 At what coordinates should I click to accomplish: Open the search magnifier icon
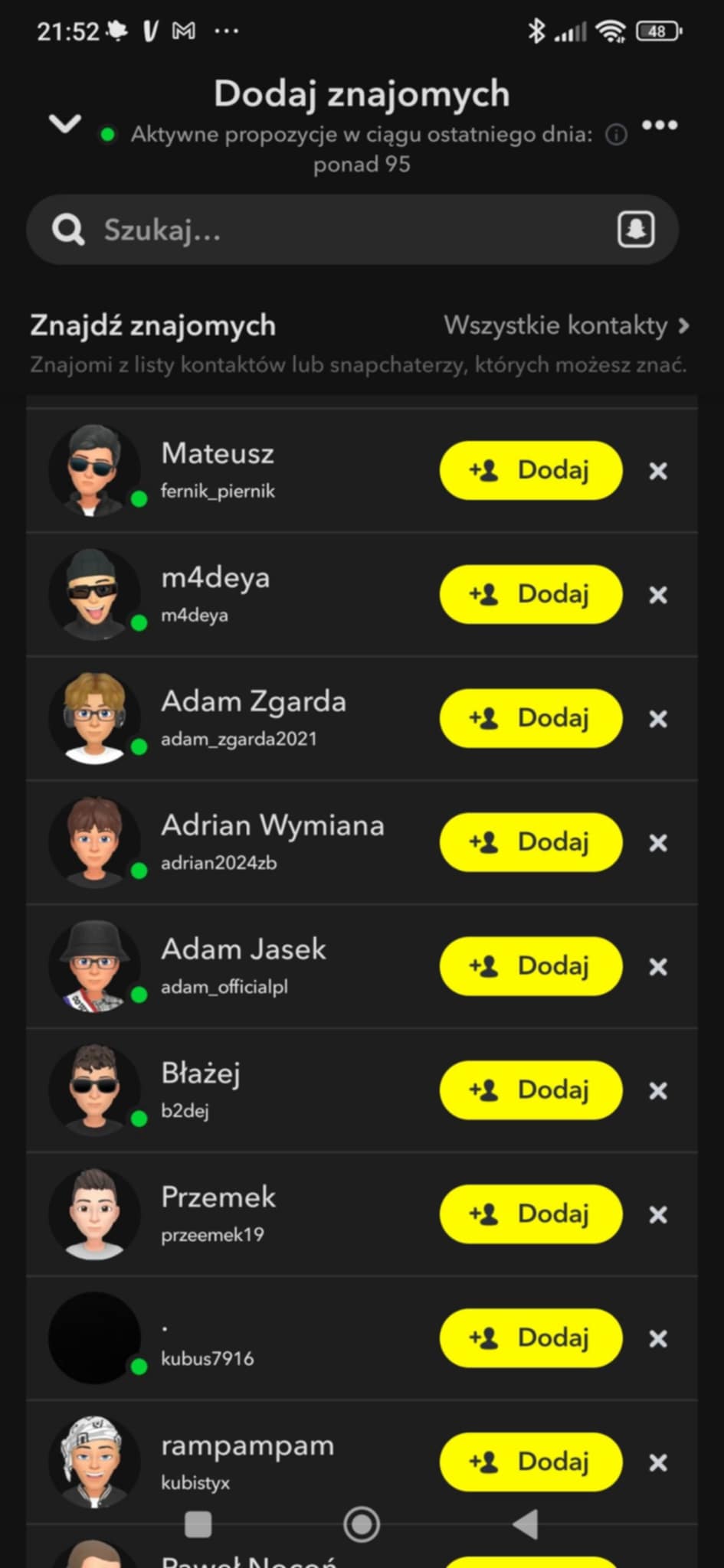67,229
